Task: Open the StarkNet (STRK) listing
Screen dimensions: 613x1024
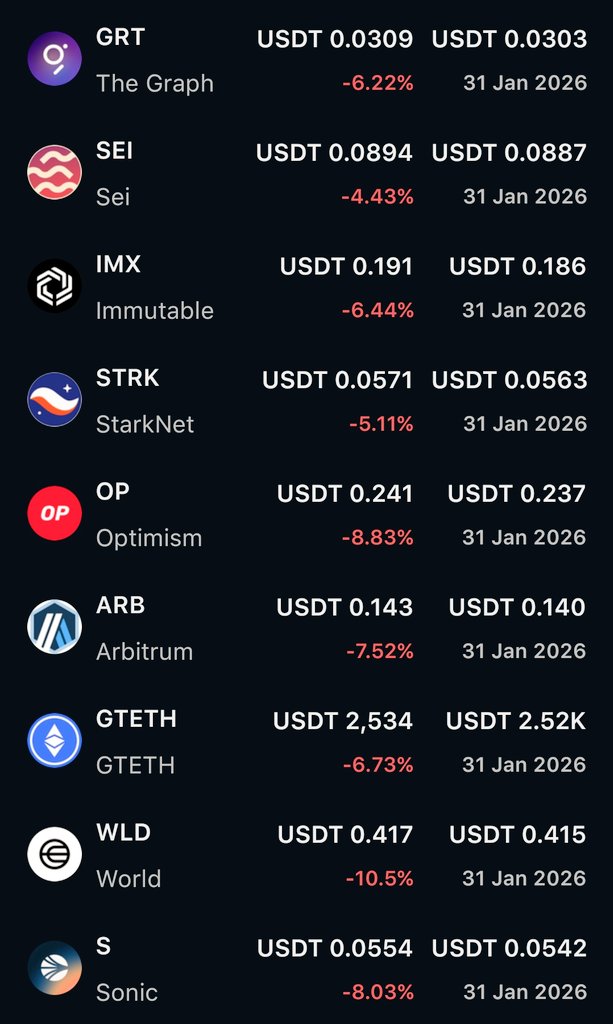Action: 306,400
